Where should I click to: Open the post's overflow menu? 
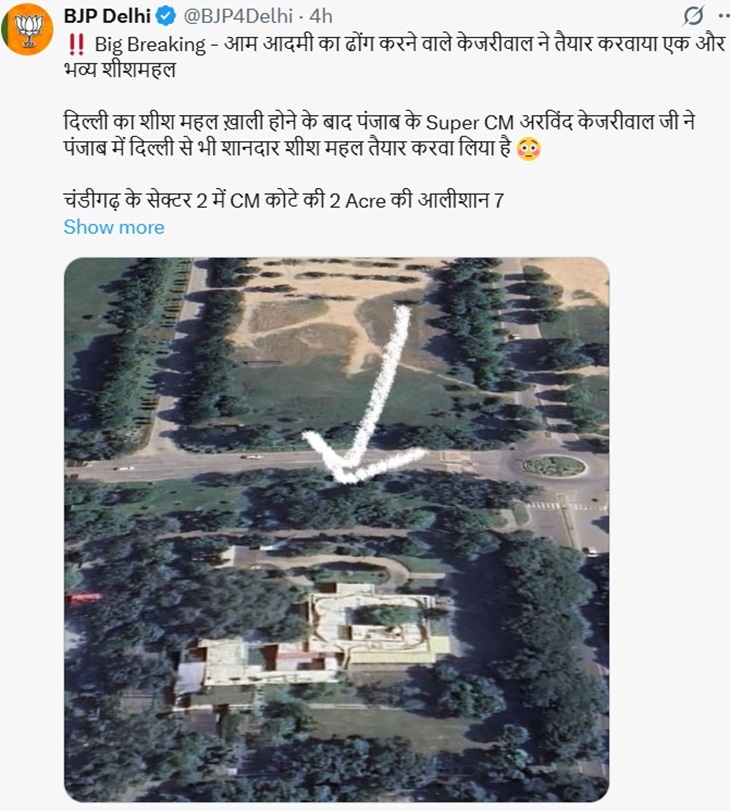point(720,17)
